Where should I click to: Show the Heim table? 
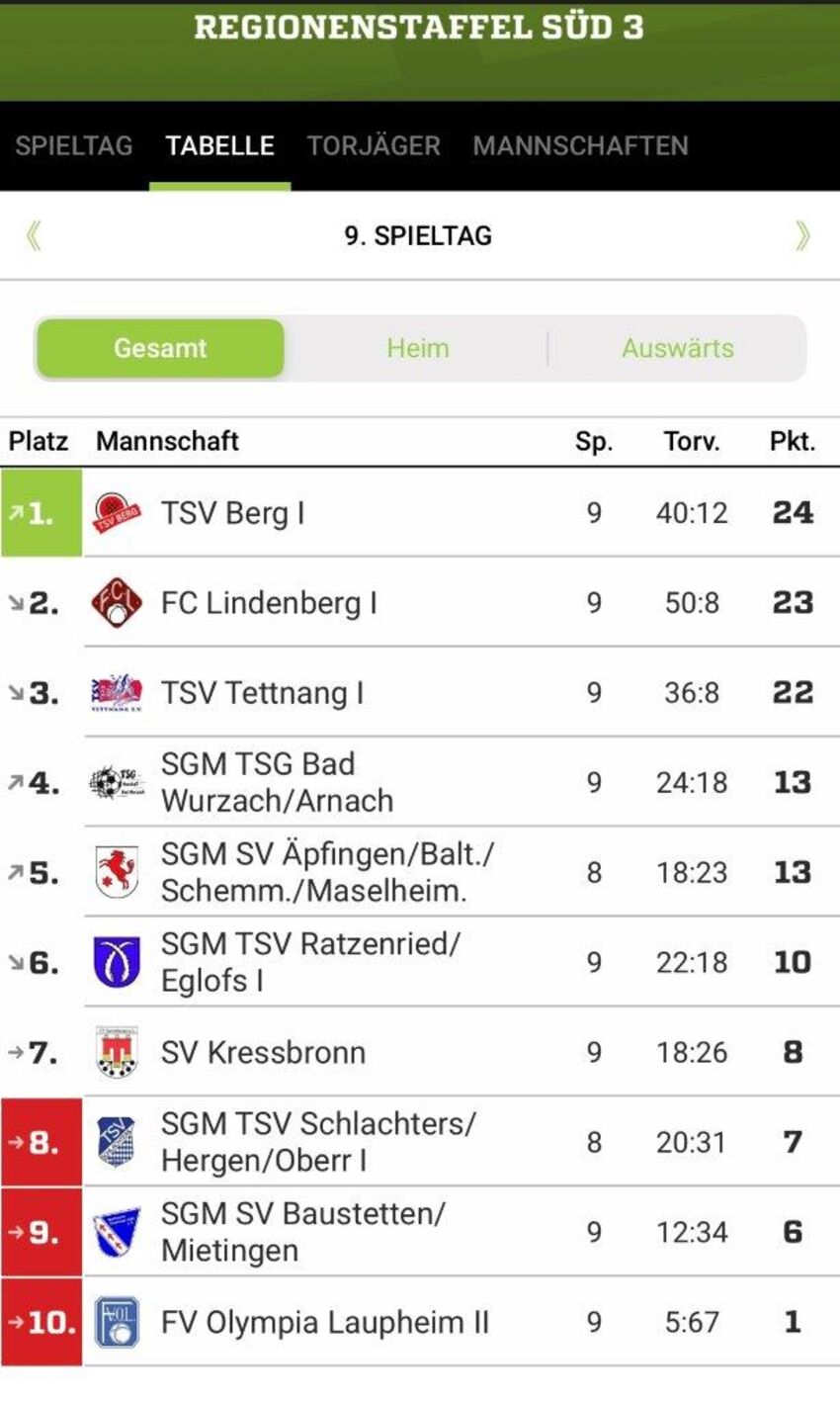pos(417,348)
